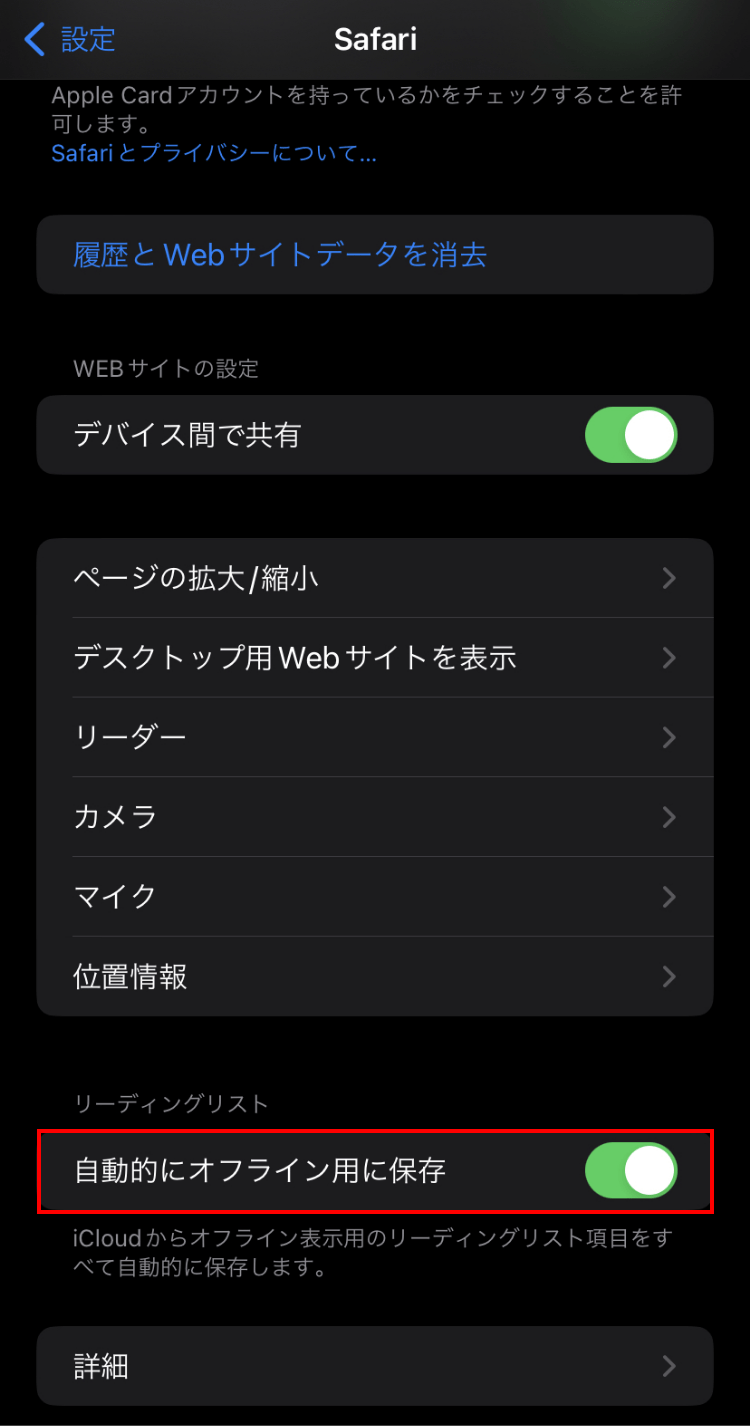Open デスクトップ用Webサイトを表示
The width and height of the screenshot is (750, 1426).
375,658
